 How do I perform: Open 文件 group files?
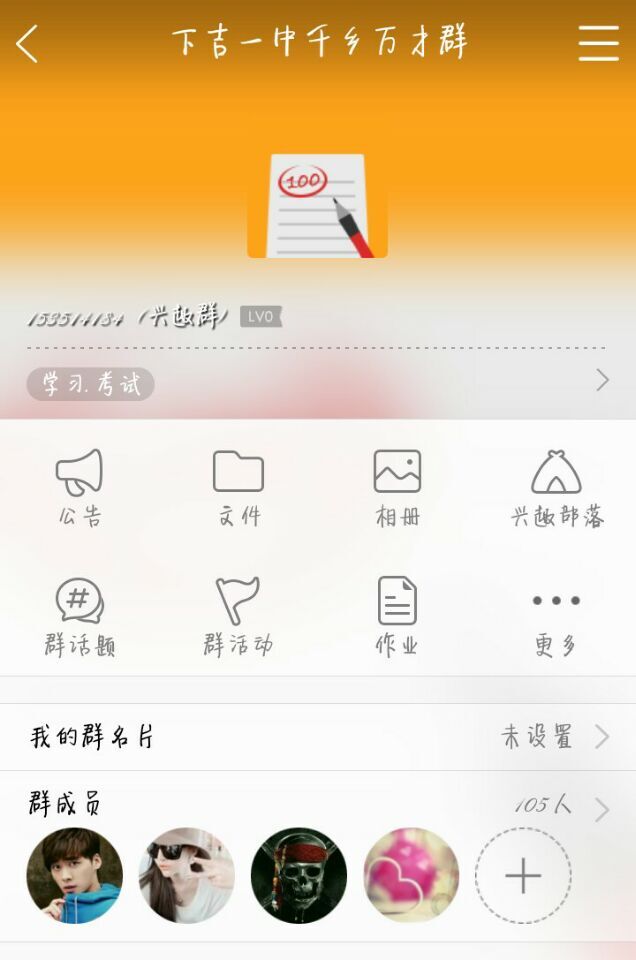pos(238,487)
